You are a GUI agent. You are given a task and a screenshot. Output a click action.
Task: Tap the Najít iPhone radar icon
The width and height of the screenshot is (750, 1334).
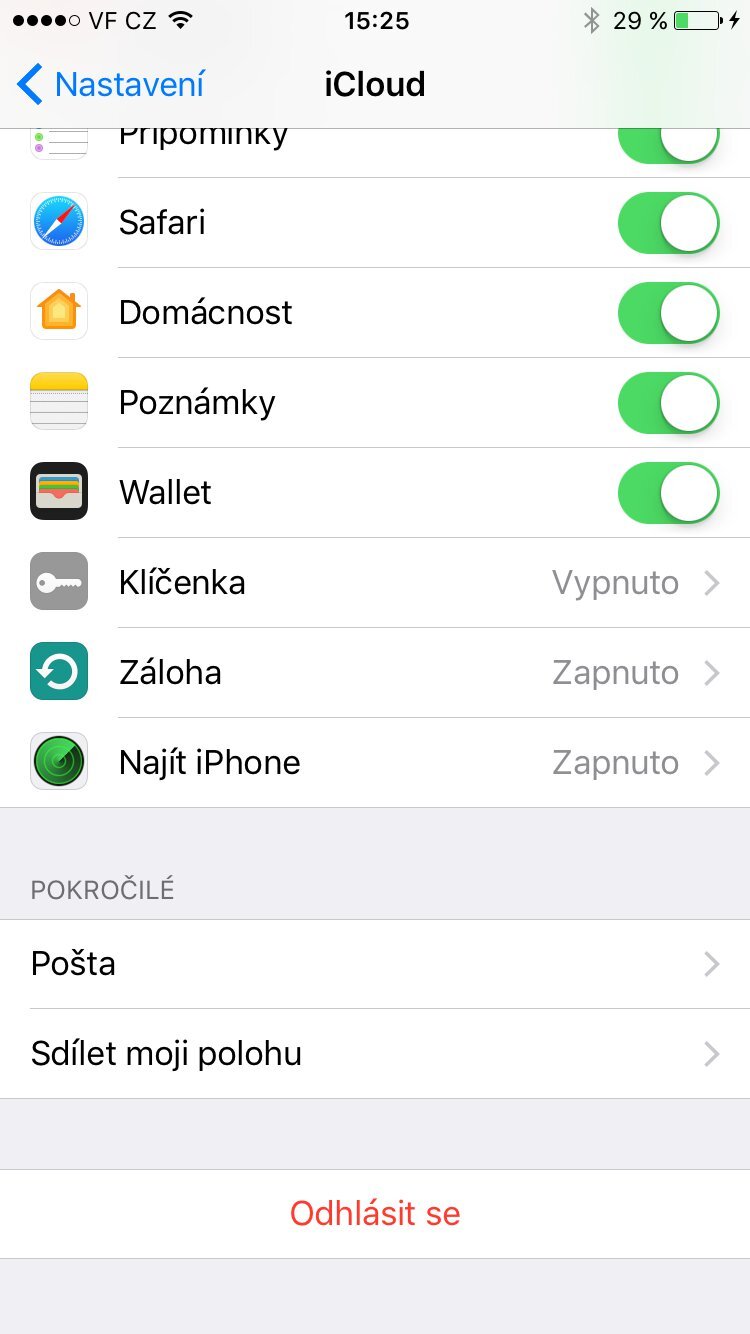click(58, 762)
